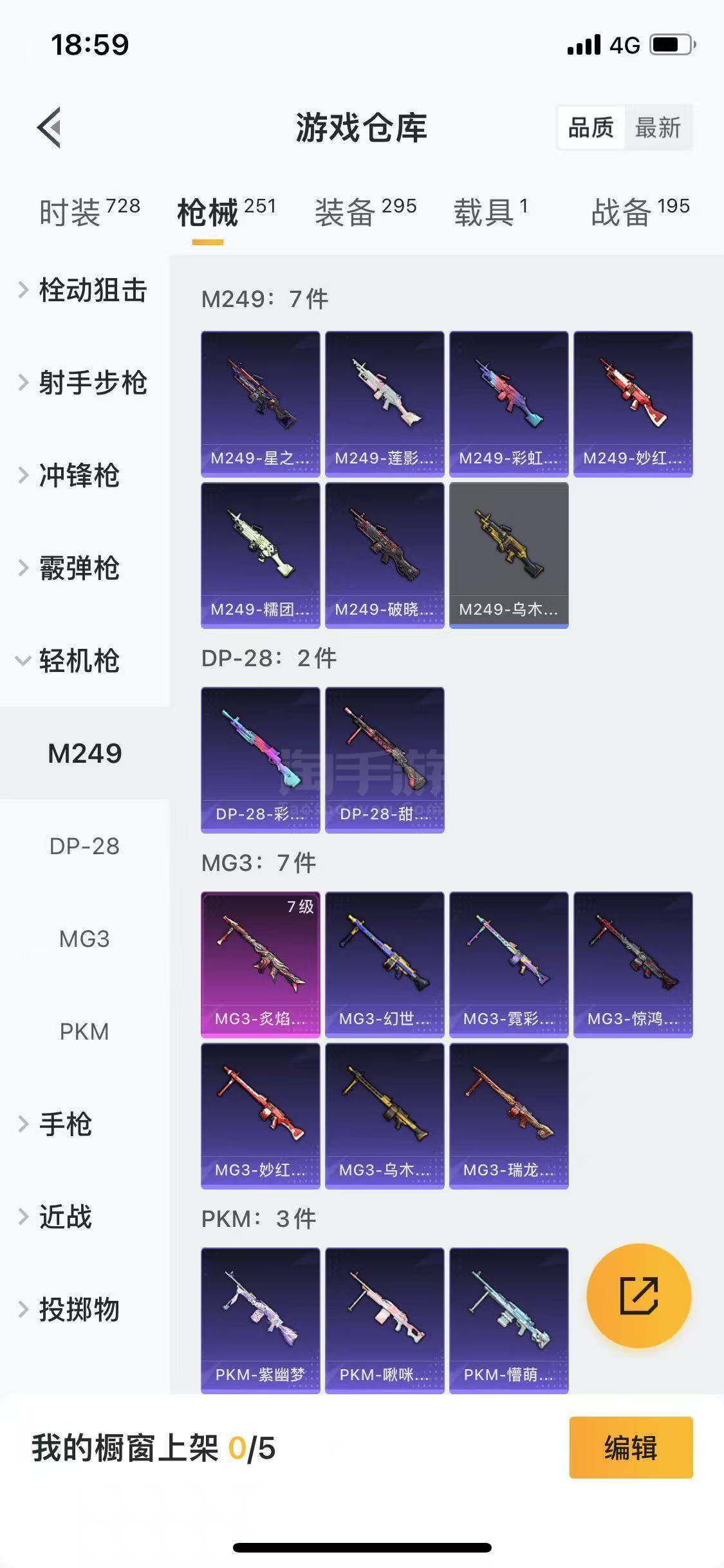This screenshot has height=1568, width=724.
Task: Sort by 最新
Action: 657,127
